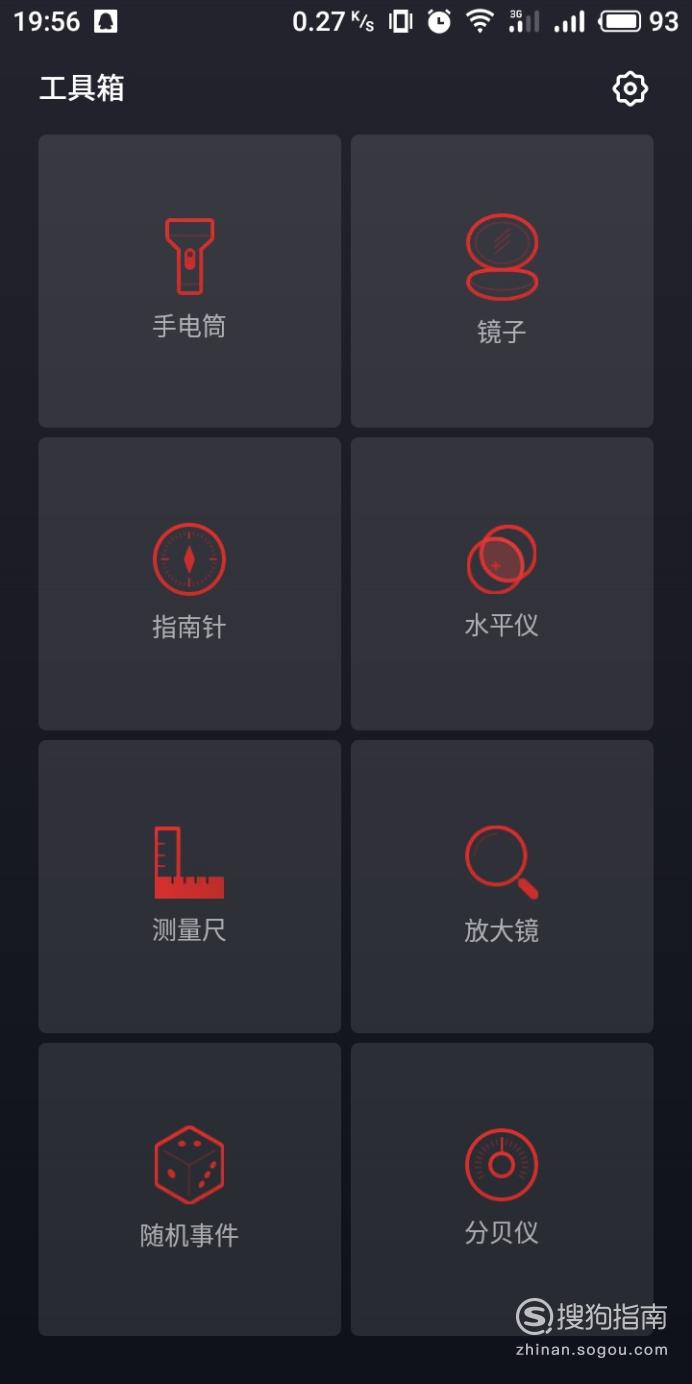Open the 随机事件 dice tool
The width and height of the screenshot is (692, 1384).
[x=190, y=1189]
